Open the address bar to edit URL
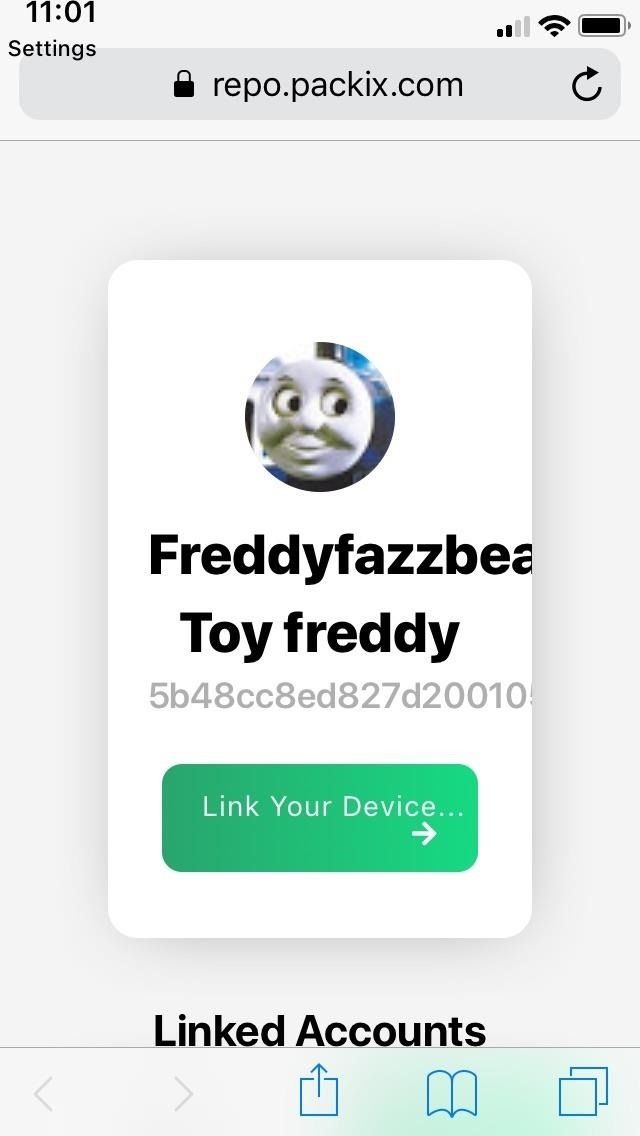The width and height of the screenshot is (640, 1136). 320,85
